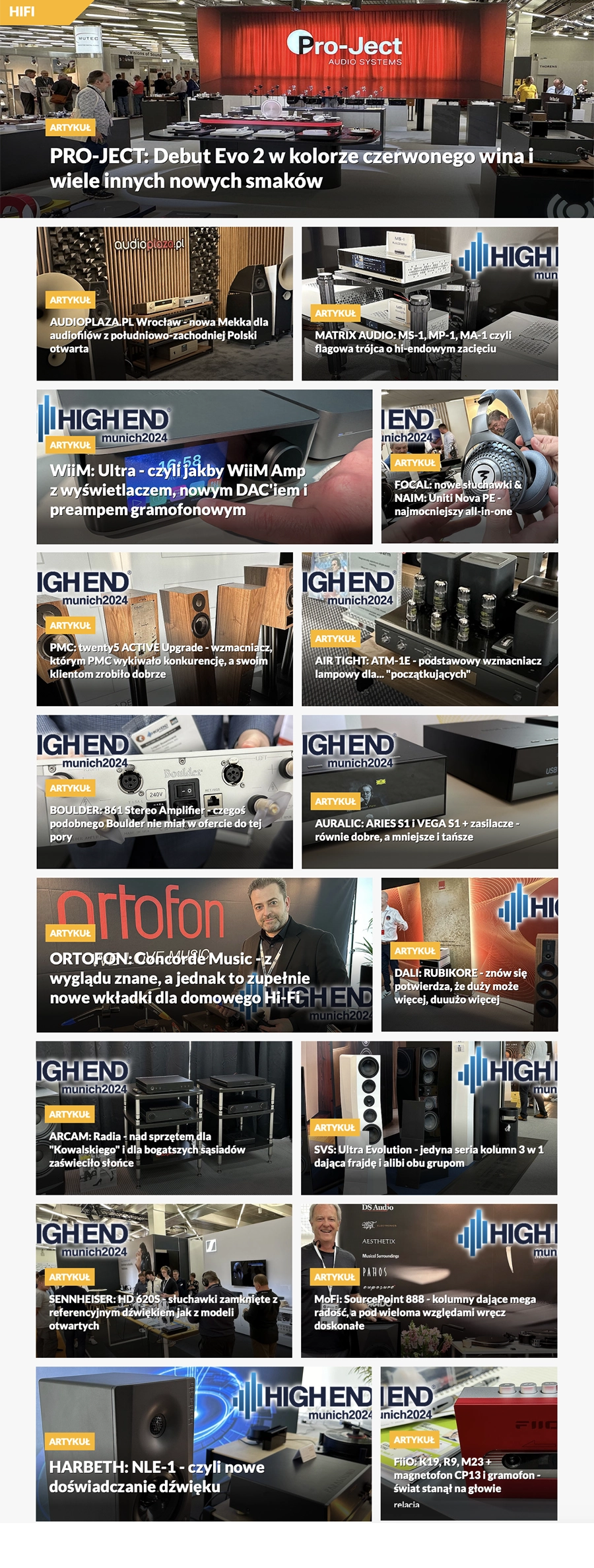
Task: Open the MoFi SourcePoint 888 article
Action: point(424,1312)
